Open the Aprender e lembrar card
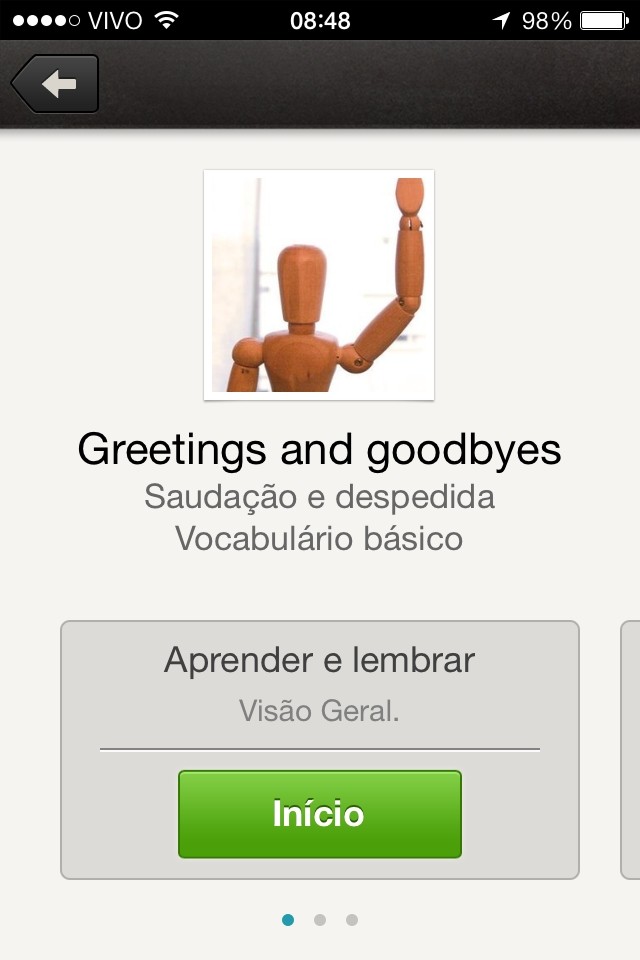Screen dimensions: 640x960 click(x=320, y=680)
